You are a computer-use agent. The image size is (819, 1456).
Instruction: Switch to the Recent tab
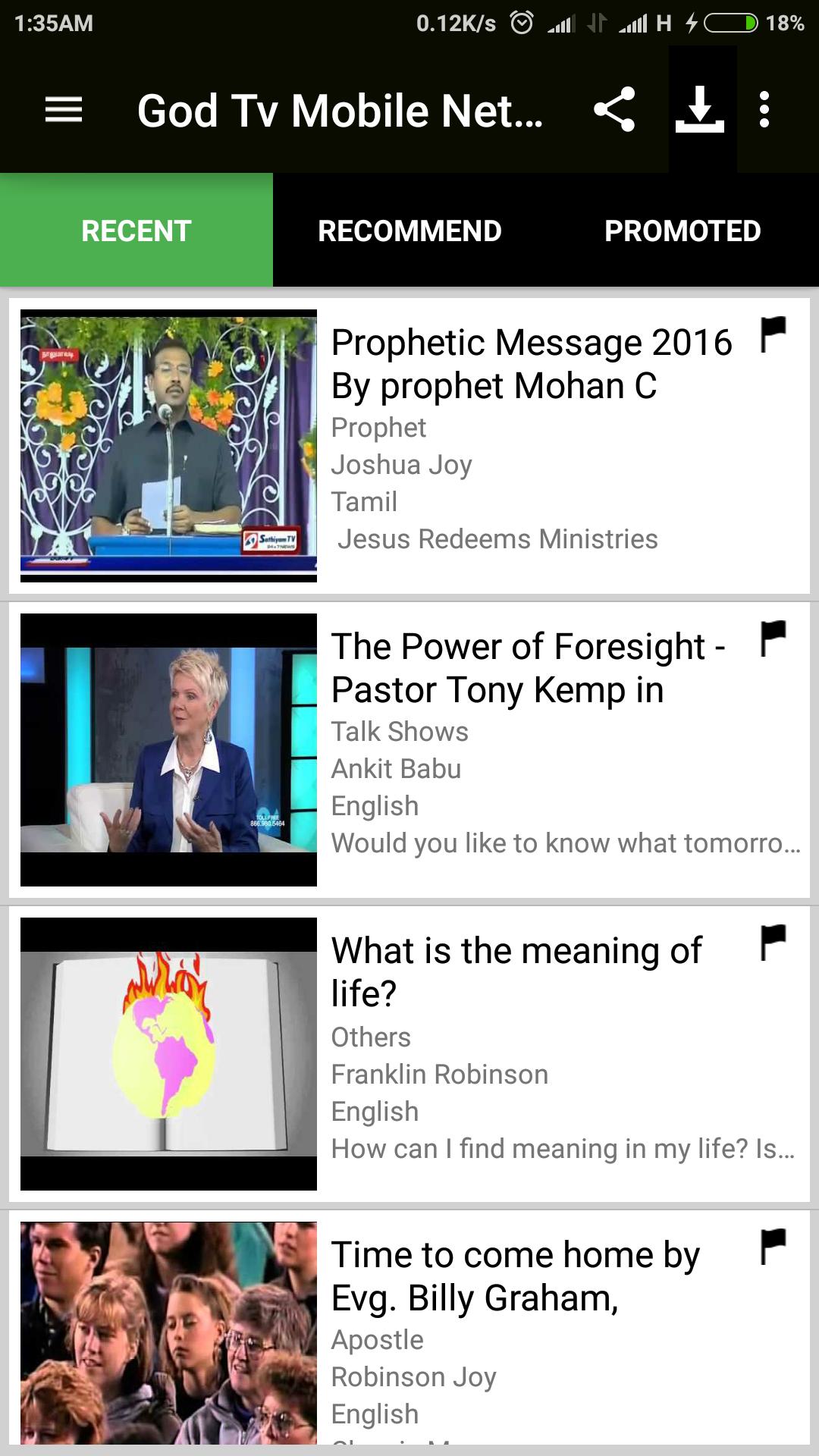click(x=136, y=231)
